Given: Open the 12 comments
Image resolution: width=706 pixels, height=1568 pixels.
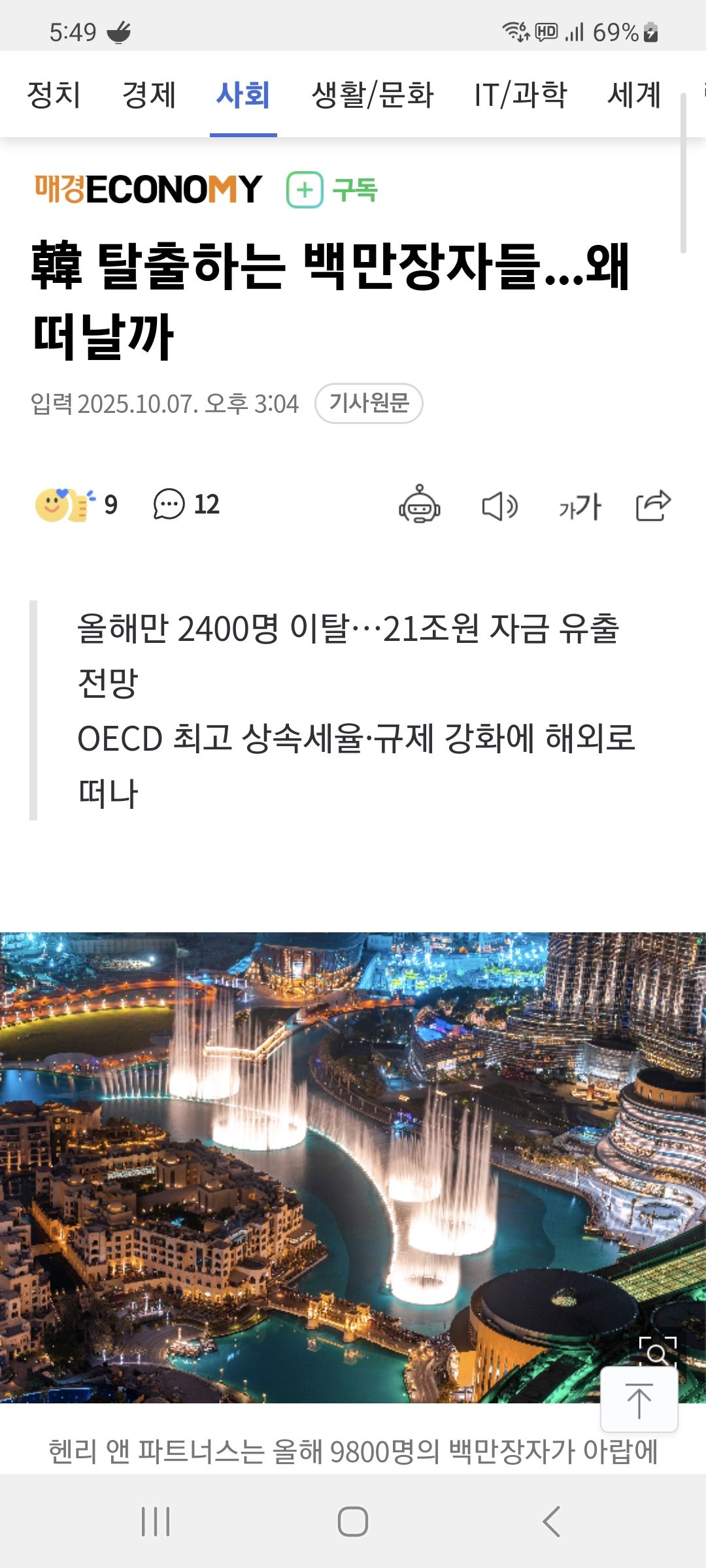Looking at the screenshot, I should 186,505.
